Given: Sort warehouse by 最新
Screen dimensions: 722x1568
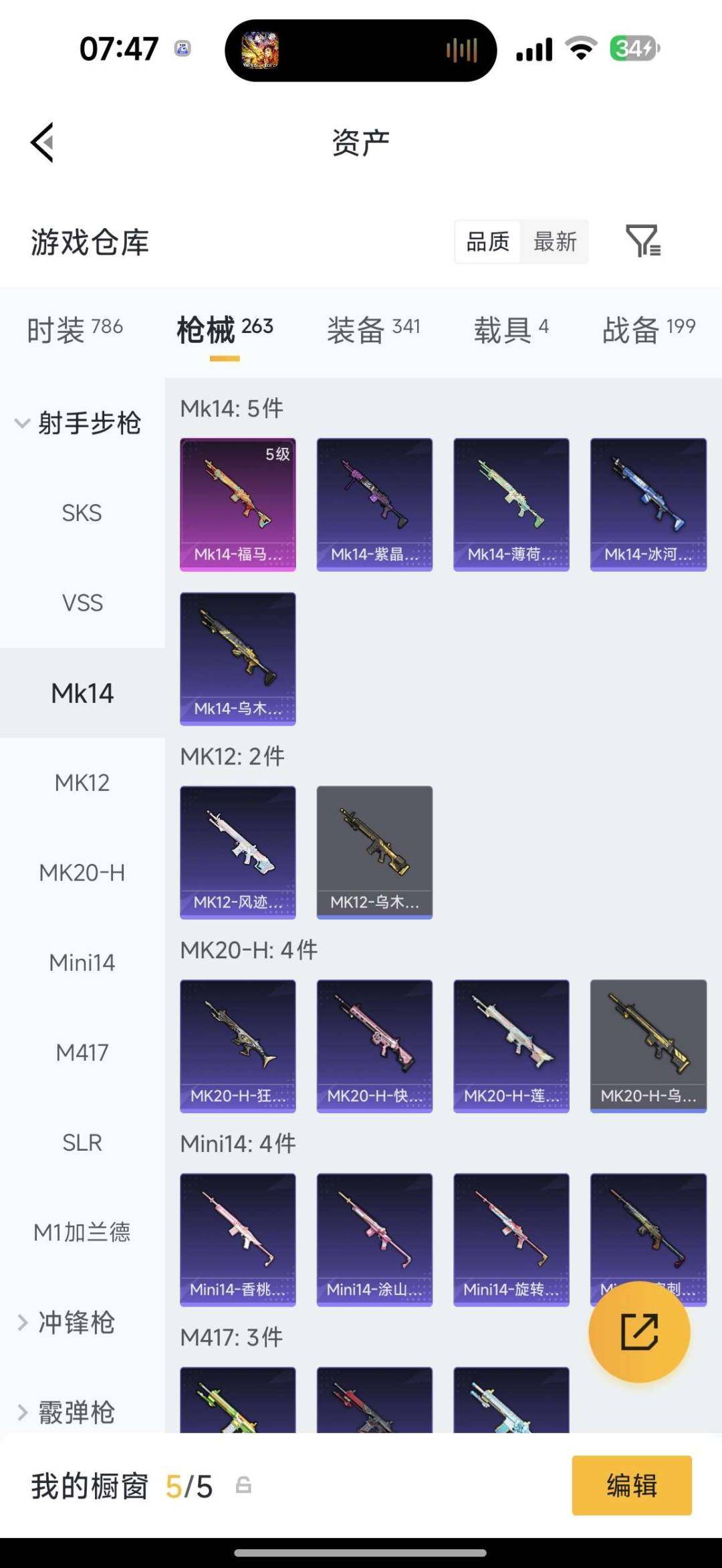Looking at the screenshot, I should coord(555,241).
